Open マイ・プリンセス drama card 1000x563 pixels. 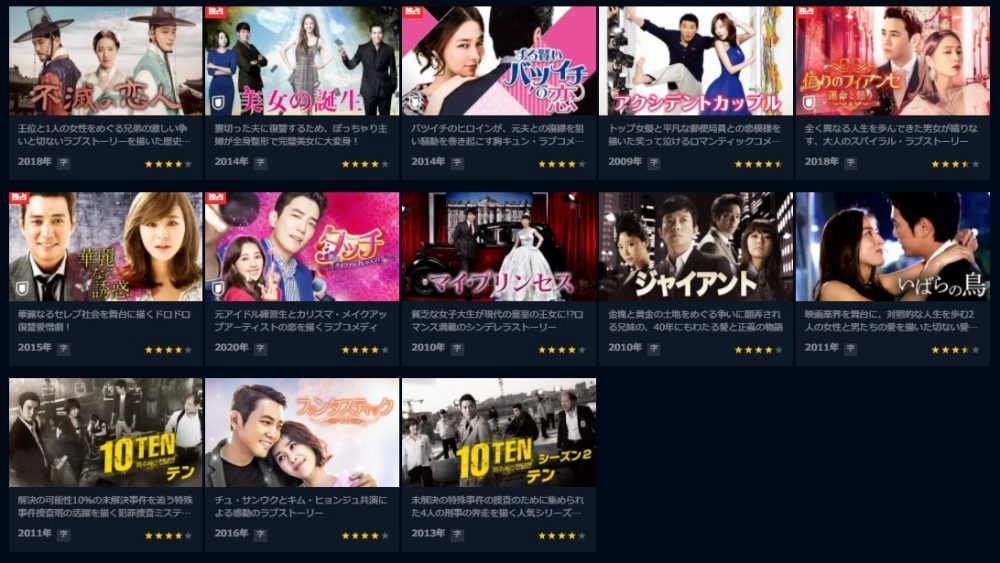(x=499, y=247)
